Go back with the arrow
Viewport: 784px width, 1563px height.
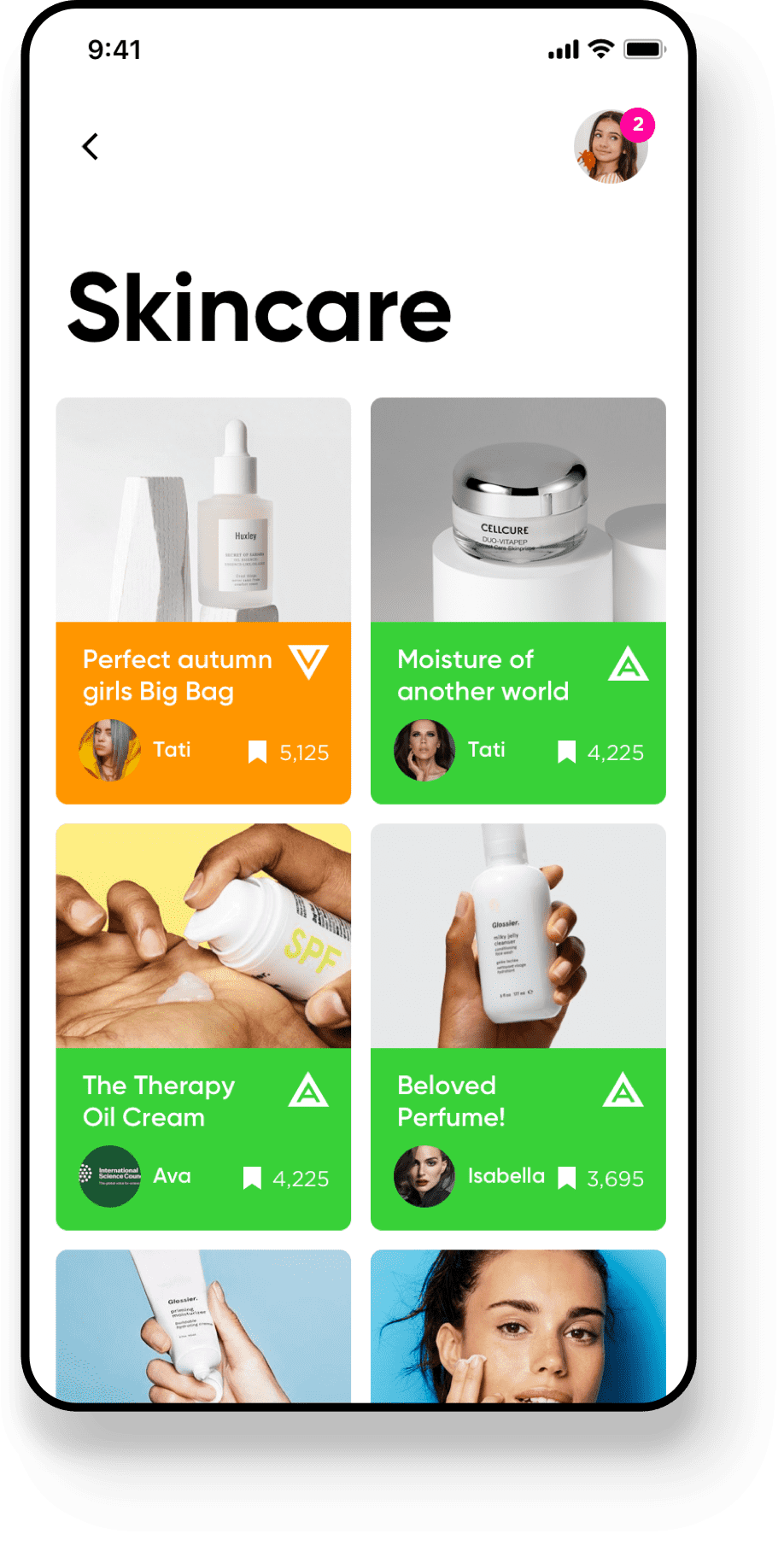91,146
